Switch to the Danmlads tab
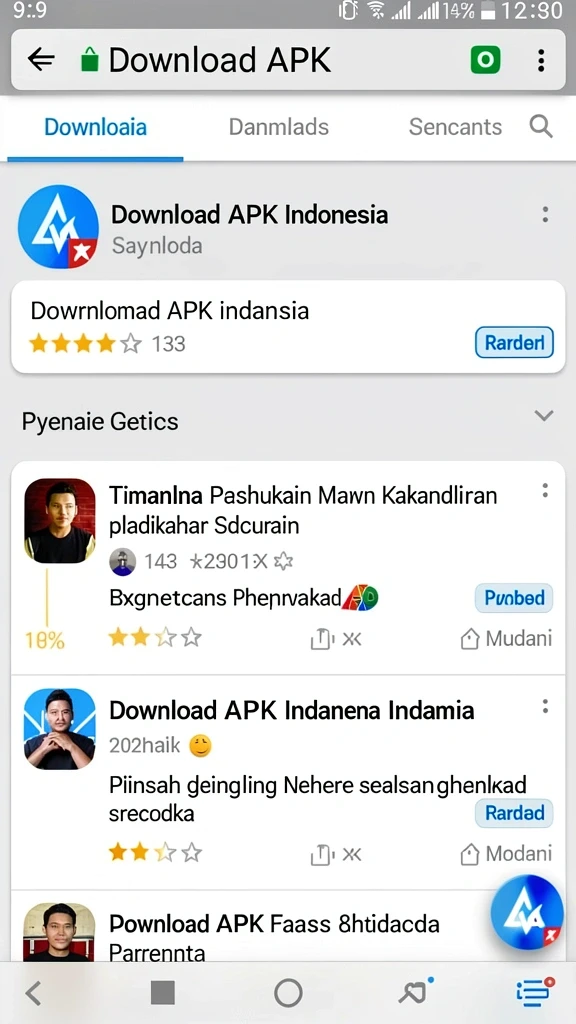576x1024 pixels. tap(279, 127)
